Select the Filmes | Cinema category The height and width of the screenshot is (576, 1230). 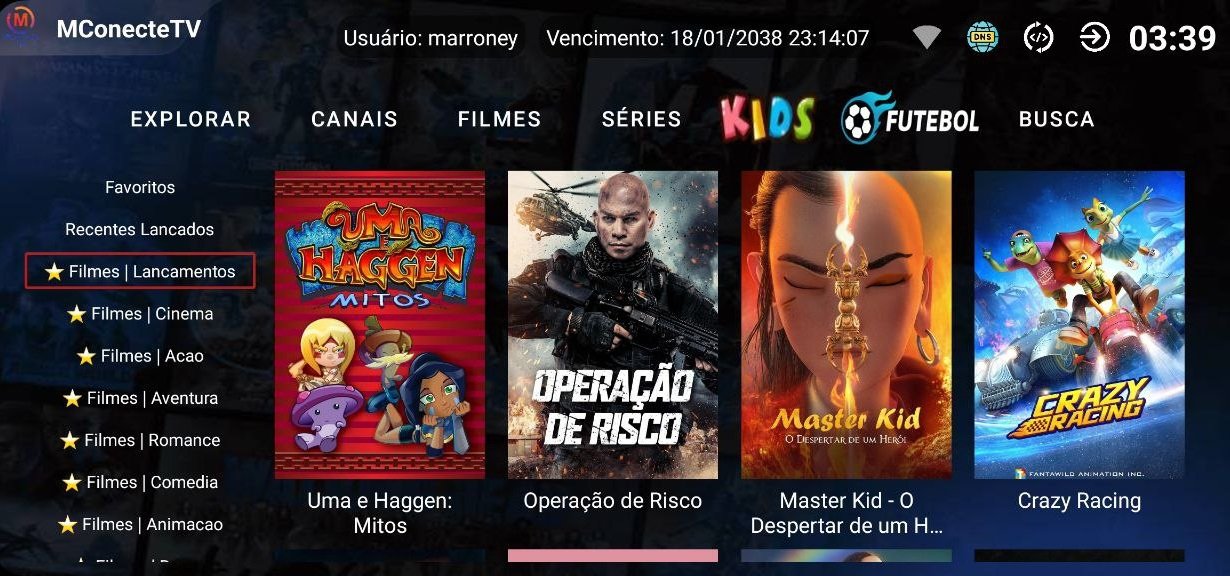pos(140,313)
